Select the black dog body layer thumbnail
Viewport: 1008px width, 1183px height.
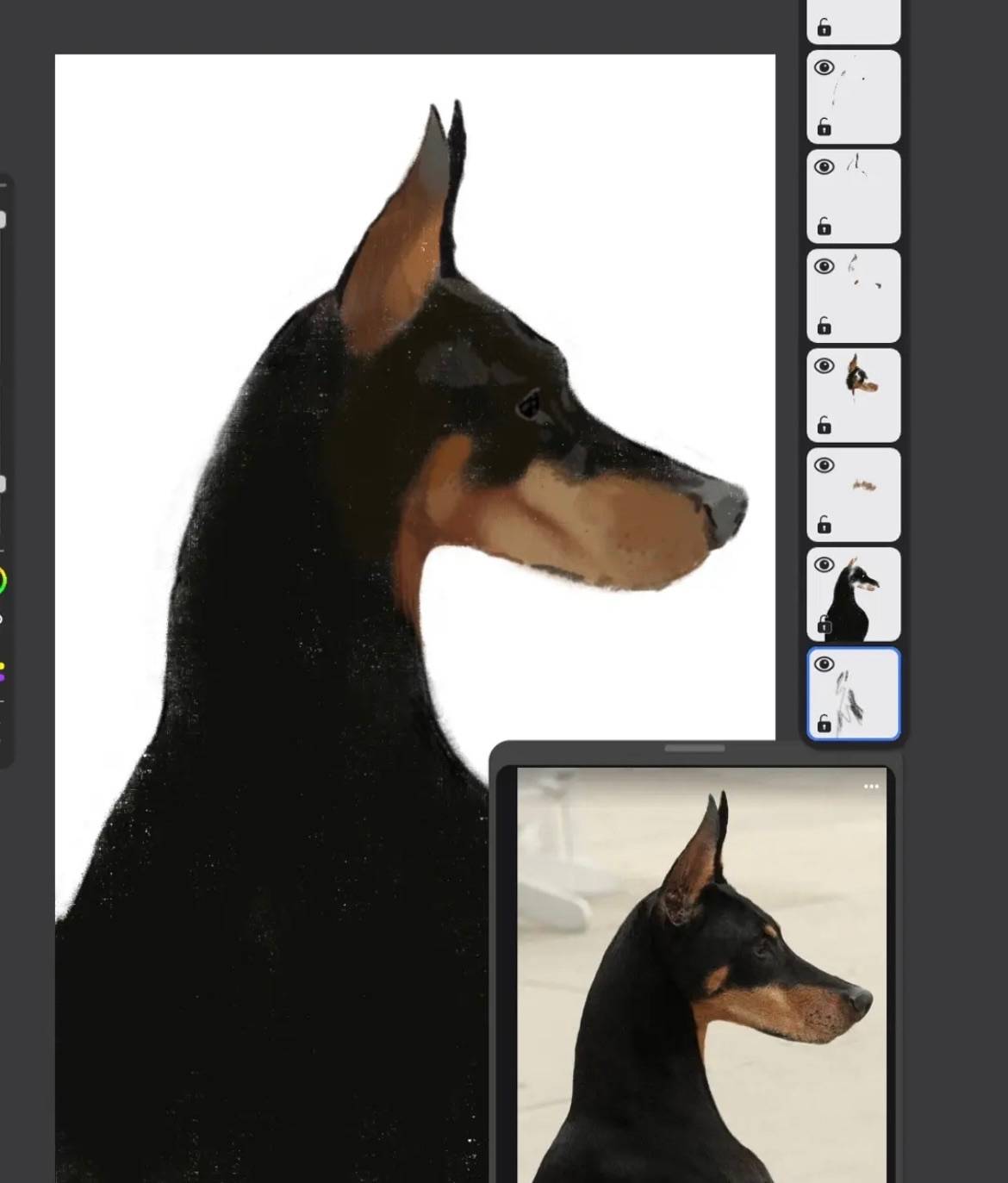click(x=854, y=595)
